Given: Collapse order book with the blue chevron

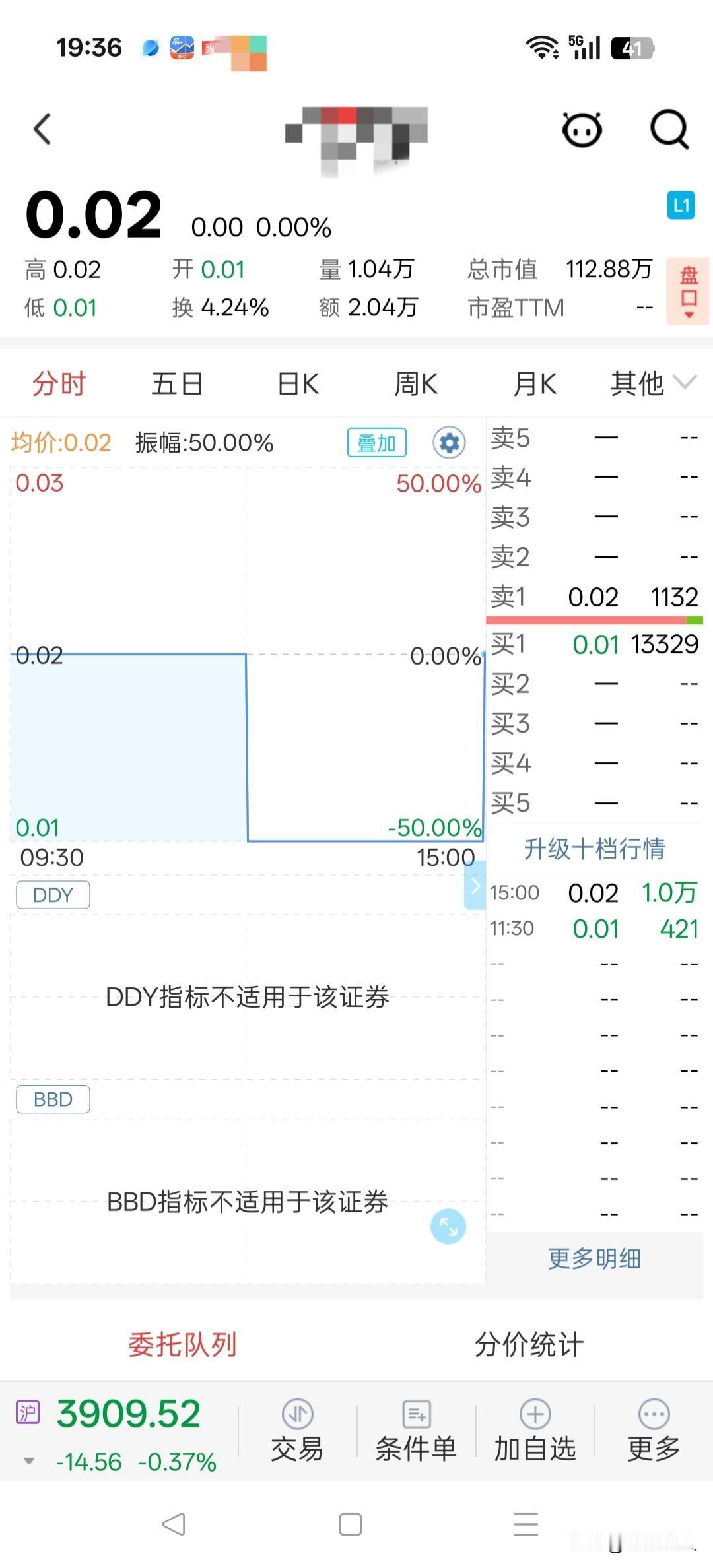Looking at the screenshot, I should (x=475, y=886).
